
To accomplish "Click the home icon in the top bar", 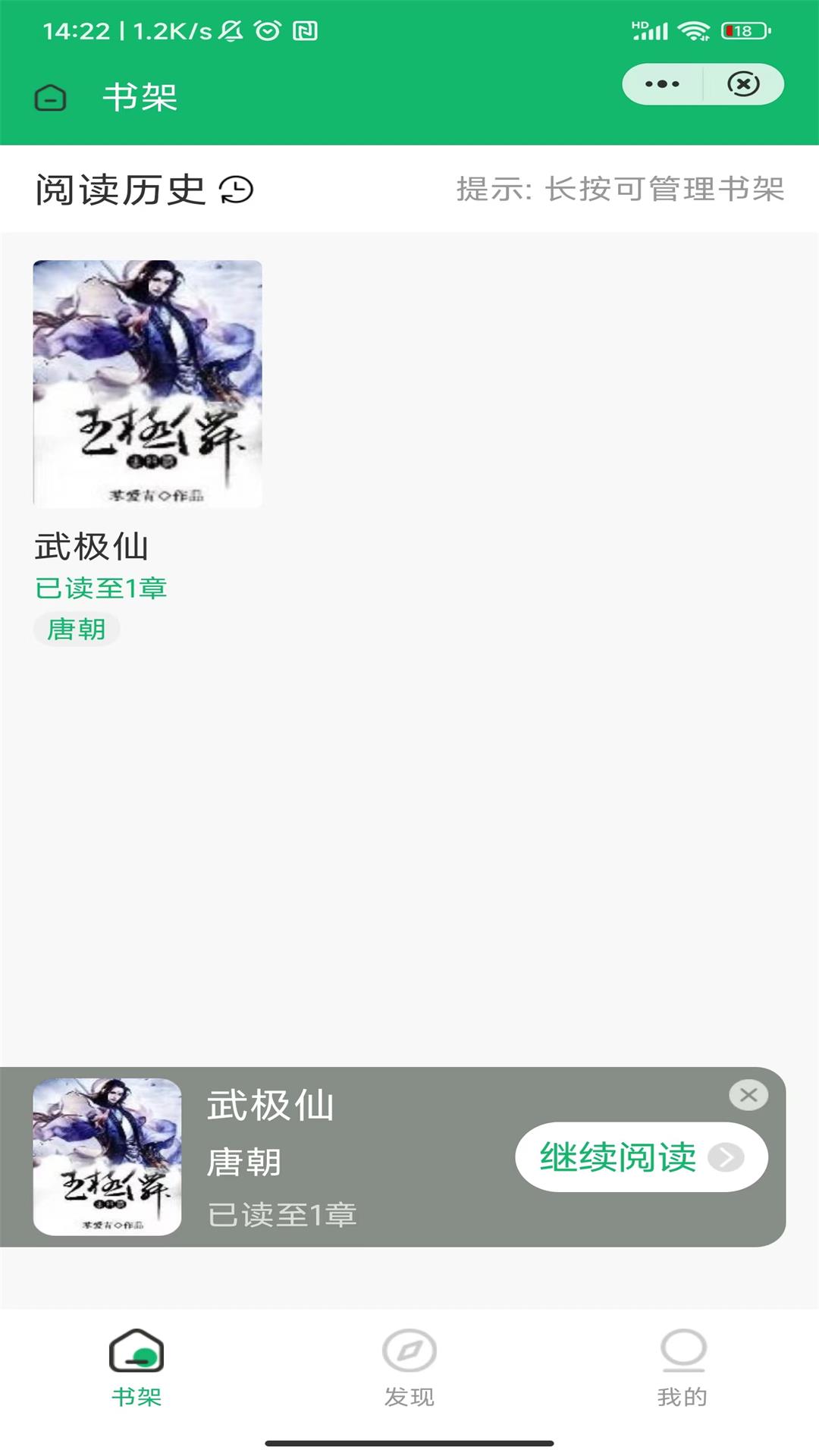I will click(50, 99).
